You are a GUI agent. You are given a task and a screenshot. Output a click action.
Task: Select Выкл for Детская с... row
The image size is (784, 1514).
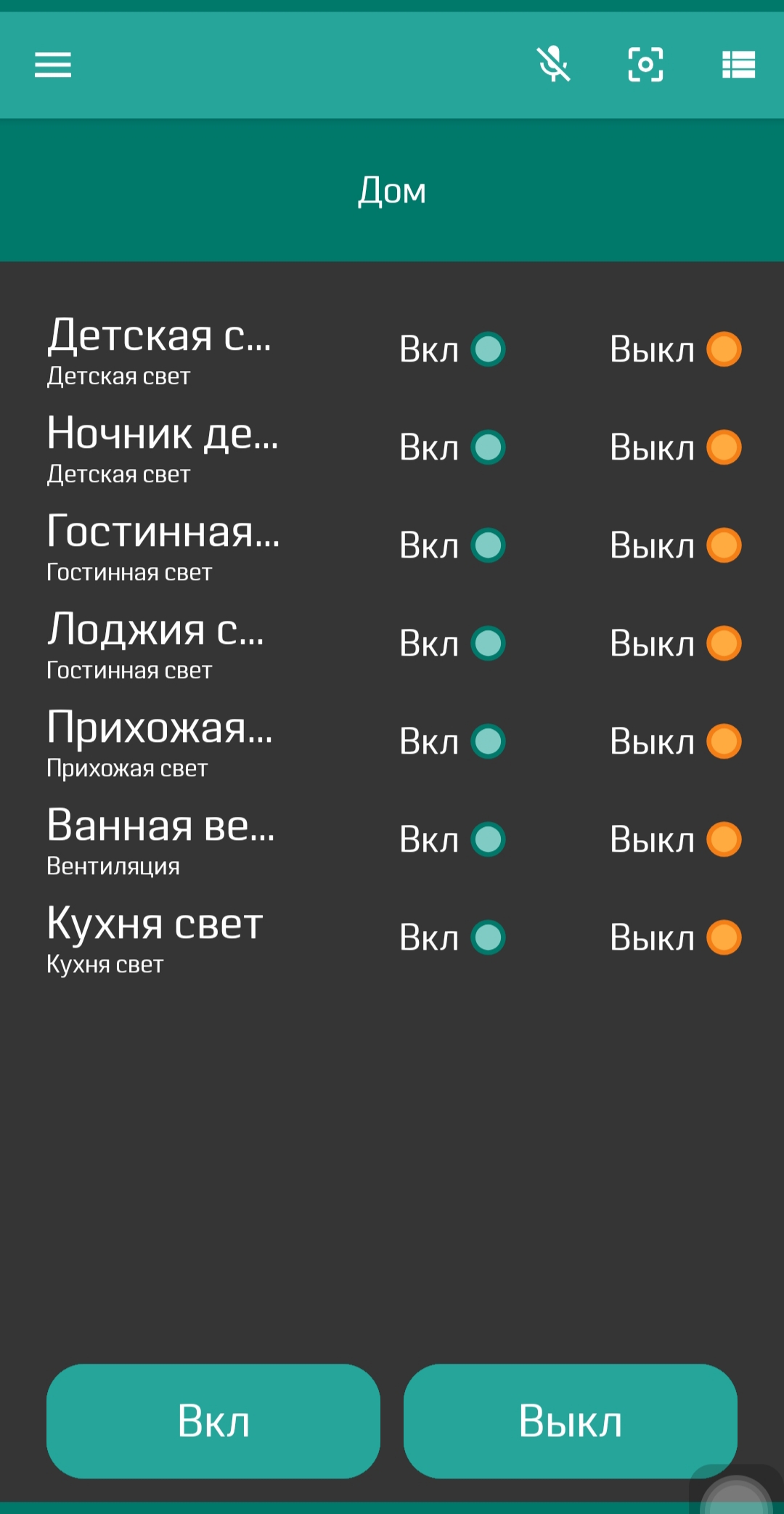tap(675, 349)
